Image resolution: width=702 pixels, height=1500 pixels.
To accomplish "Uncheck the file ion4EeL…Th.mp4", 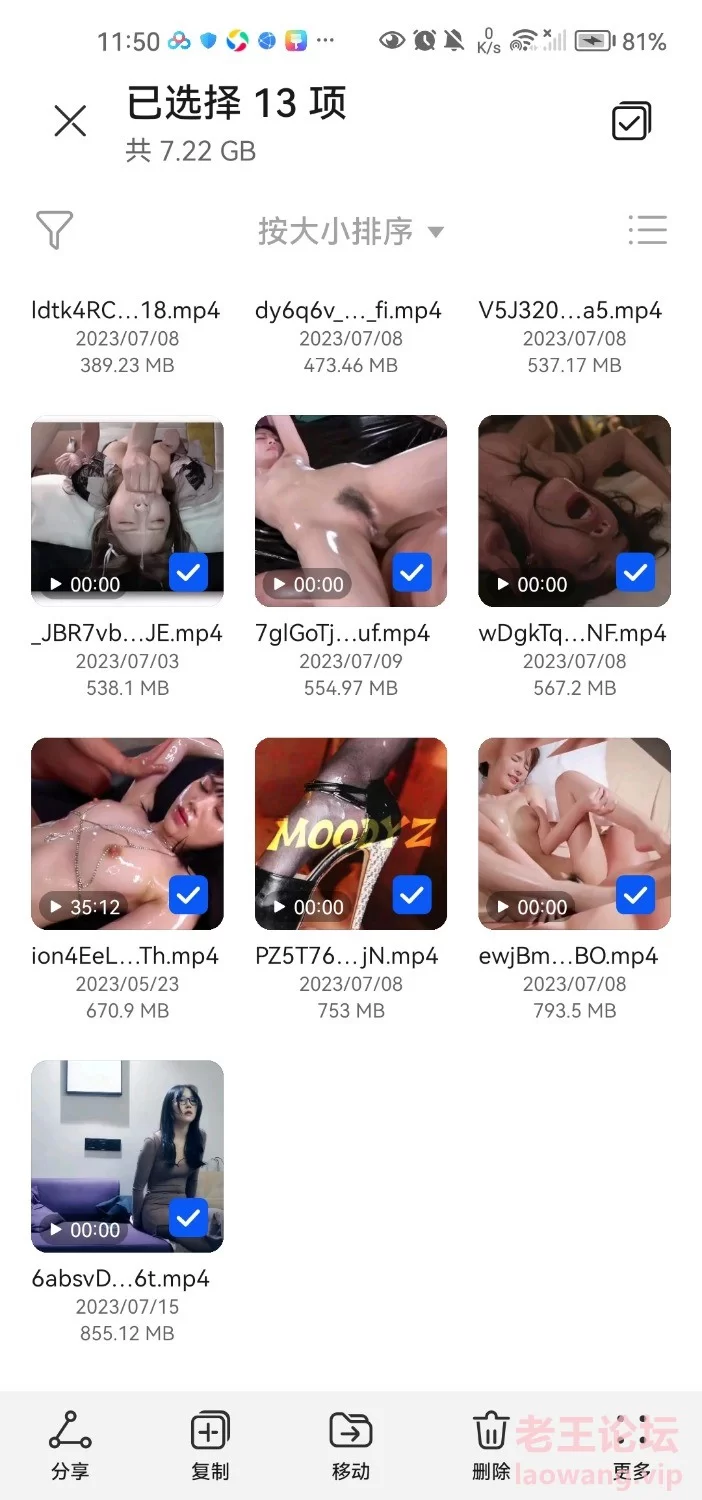I will coord(188,896).
